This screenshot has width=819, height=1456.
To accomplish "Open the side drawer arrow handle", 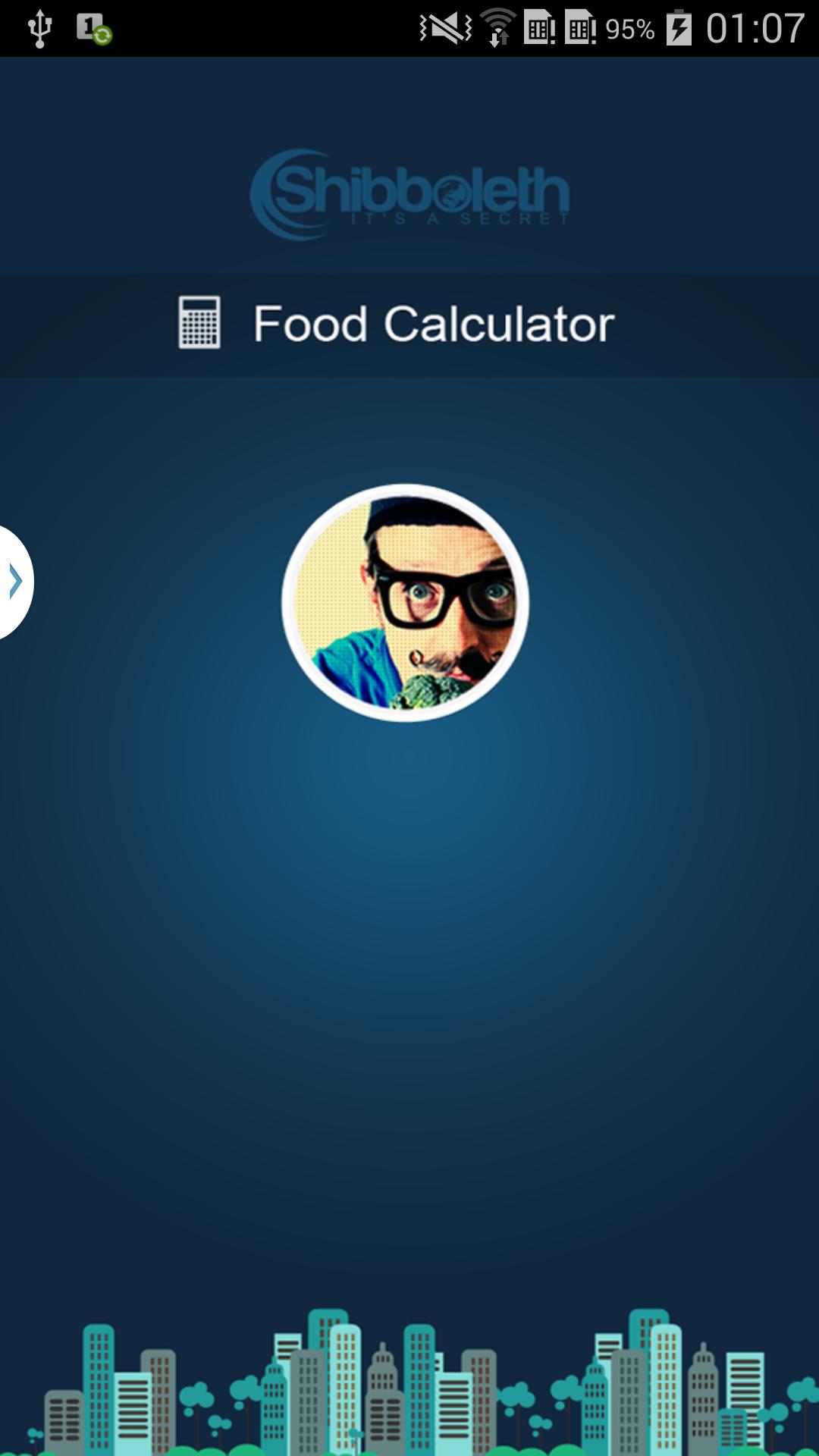I will (15, 582).
